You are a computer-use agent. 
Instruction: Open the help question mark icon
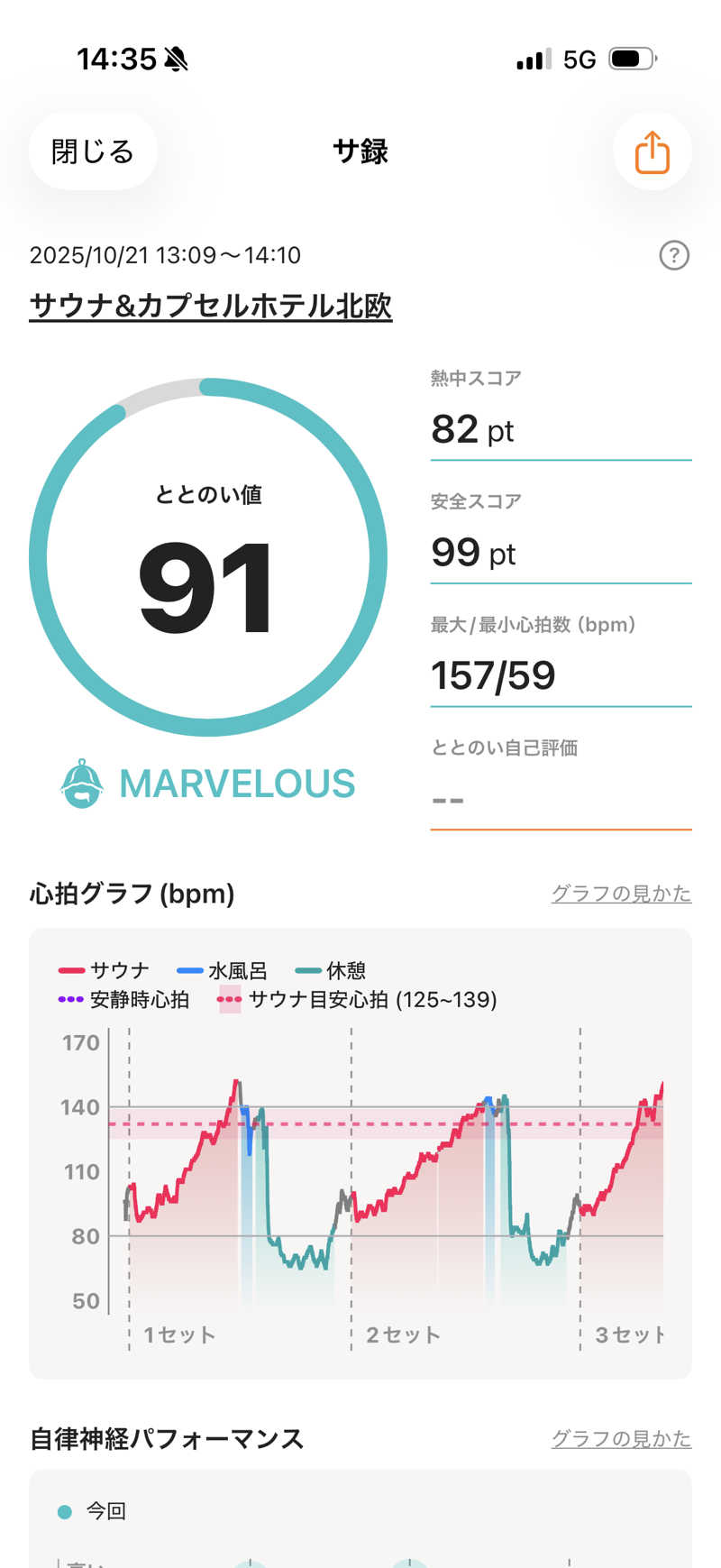(674, 256)
